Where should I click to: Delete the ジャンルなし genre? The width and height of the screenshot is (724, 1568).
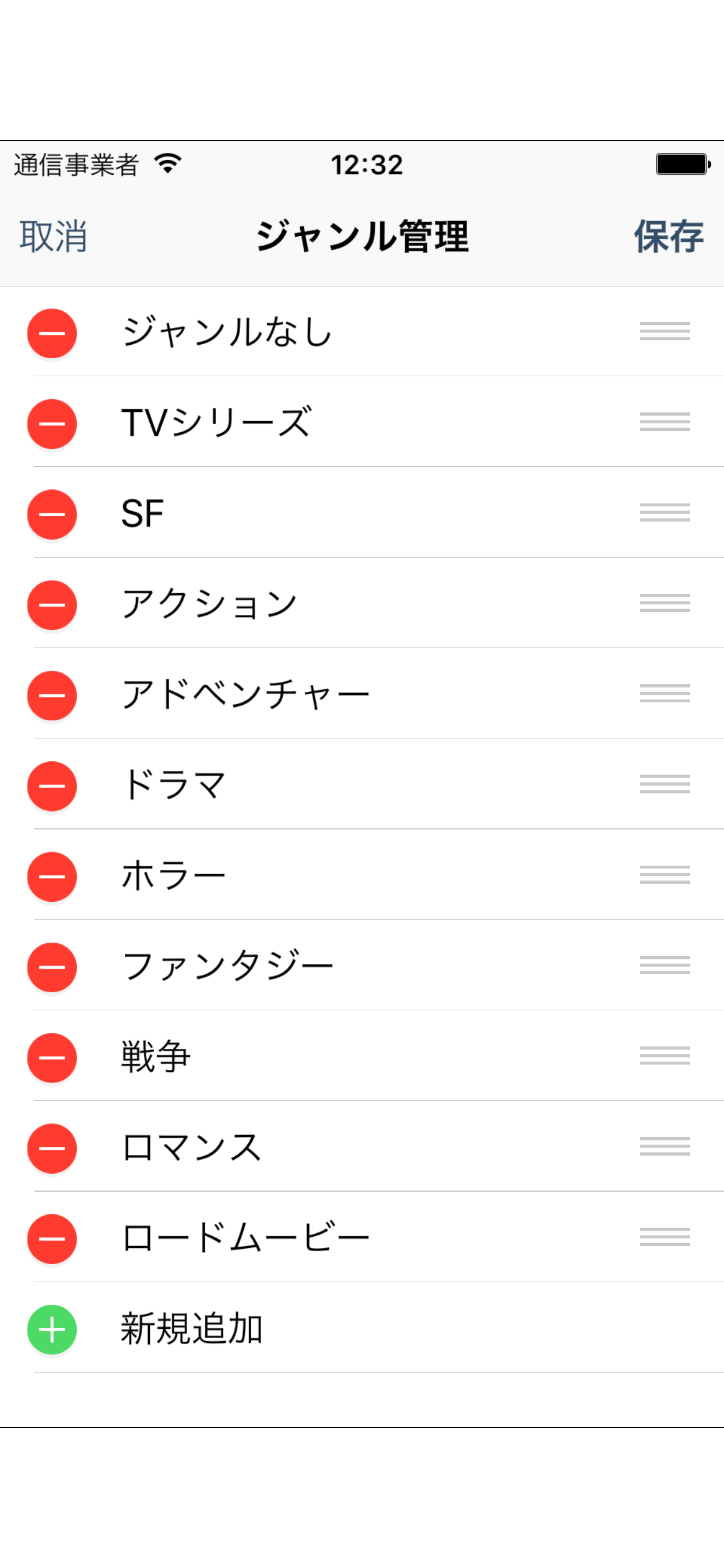pos(52,333)
